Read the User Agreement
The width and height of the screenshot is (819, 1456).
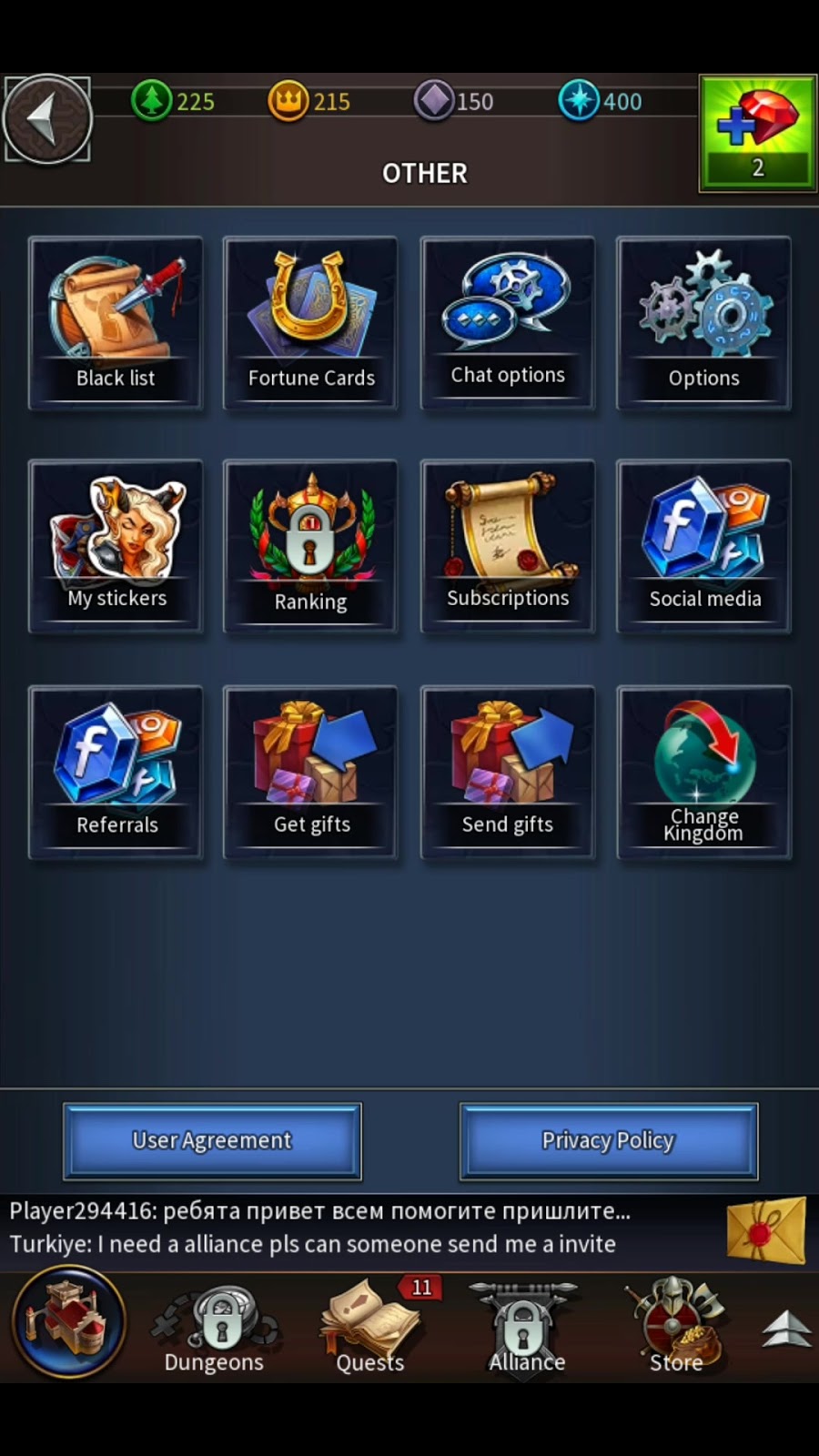[212, 1141]
